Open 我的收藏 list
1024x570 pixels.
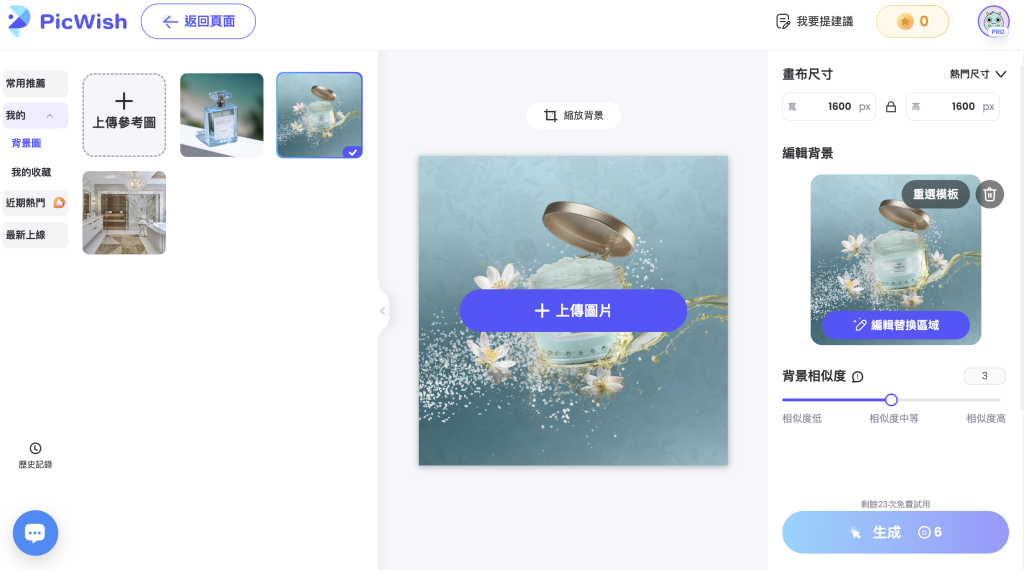(x=31, y=172)
